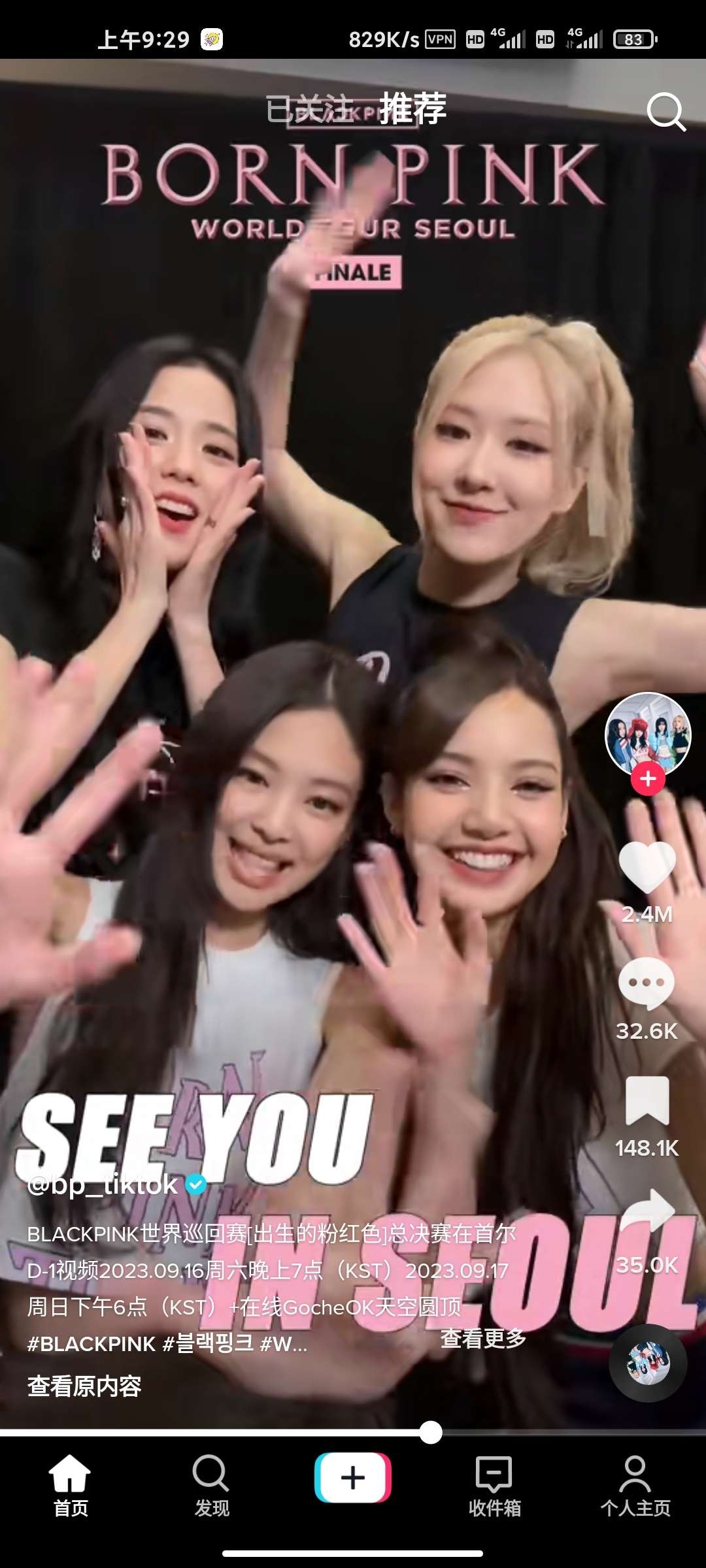
Task: Tap 查看原内容 to view original text
Action: pos(84,1386)
